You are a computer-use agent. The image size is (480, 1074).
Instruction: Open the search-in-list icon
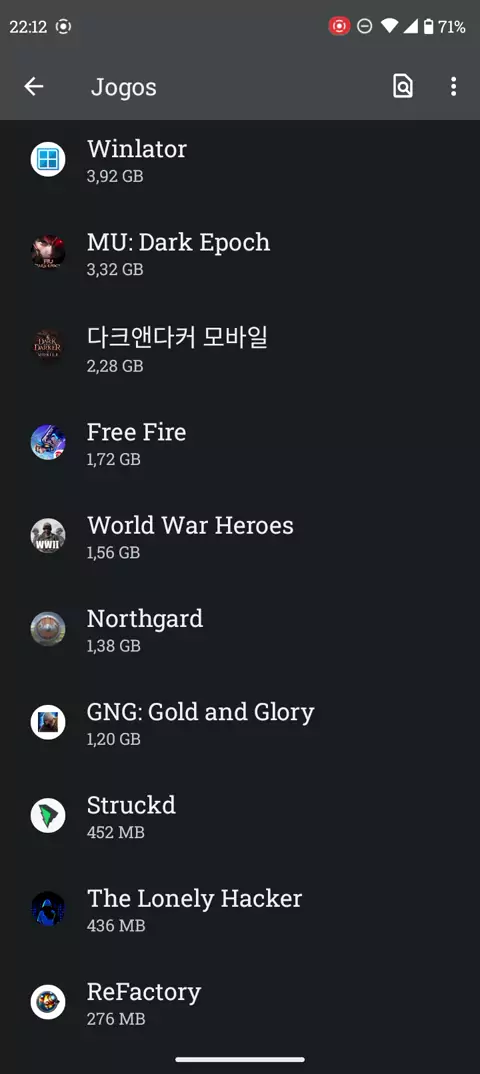(403, 86)
